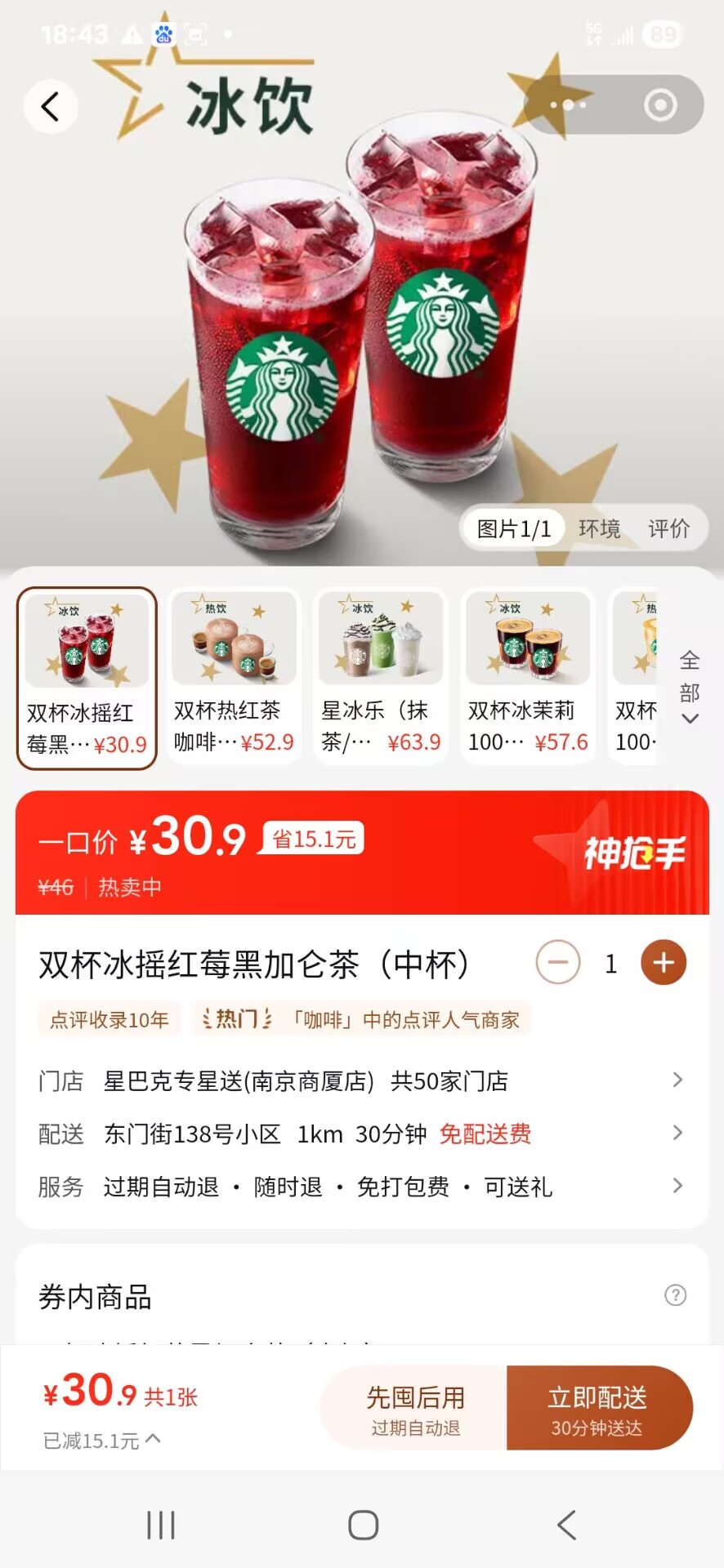The image size is (724, 1568).
Task: Select 双杯冰茉莉 deal at ¥57.6
Action: [528, 676]
